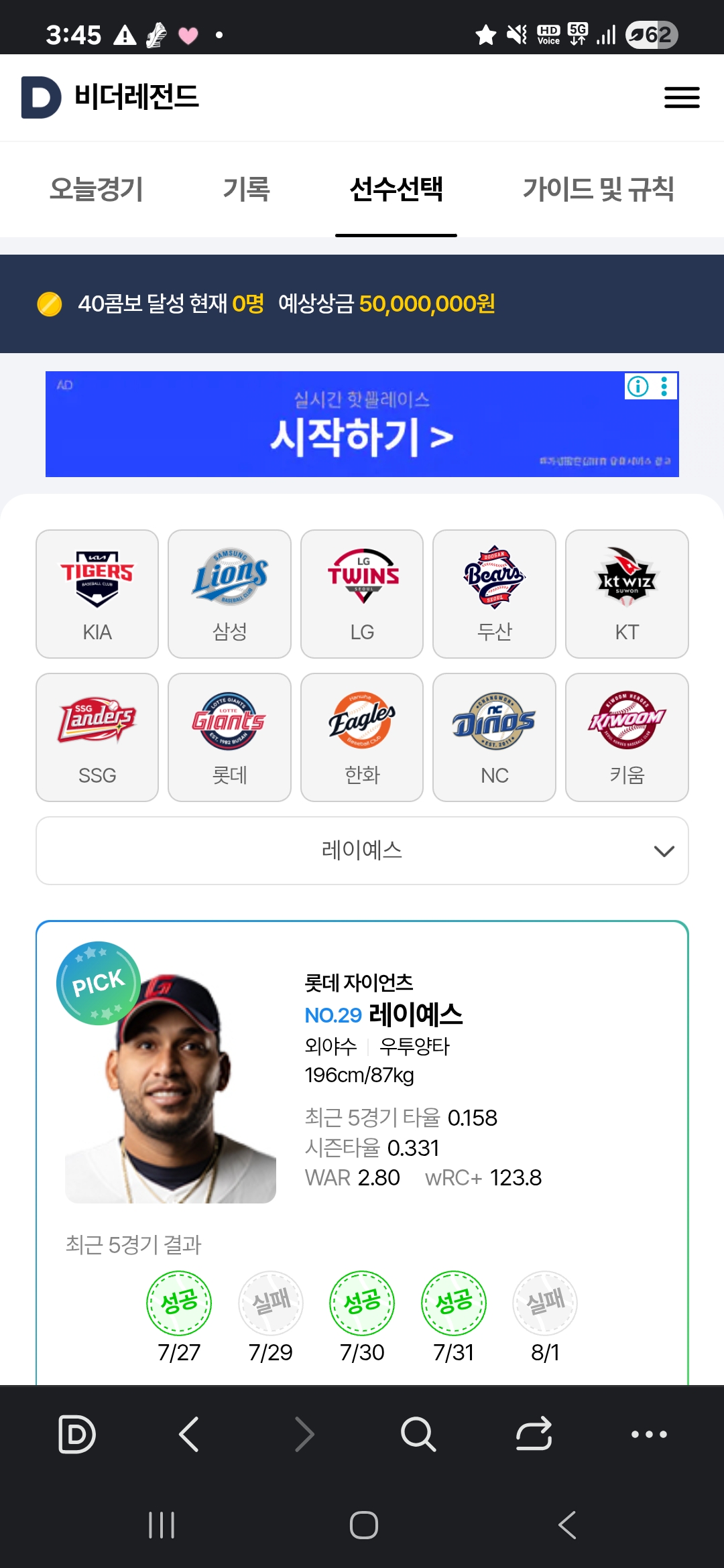Screen dimensions: 724x1568
Task: Open the ad info icon
Action: point(638,386)
